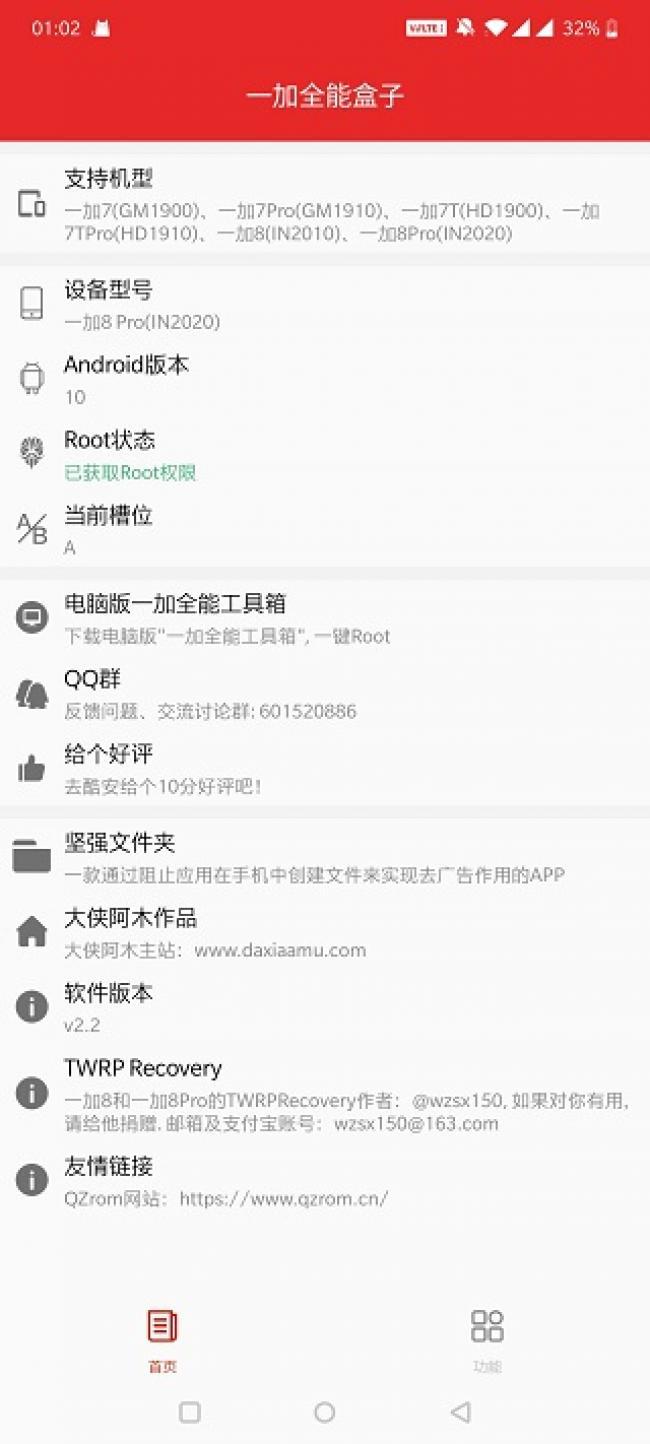Open the 电脑版一加全能工具箱 download row

click(x=325, y=618)
